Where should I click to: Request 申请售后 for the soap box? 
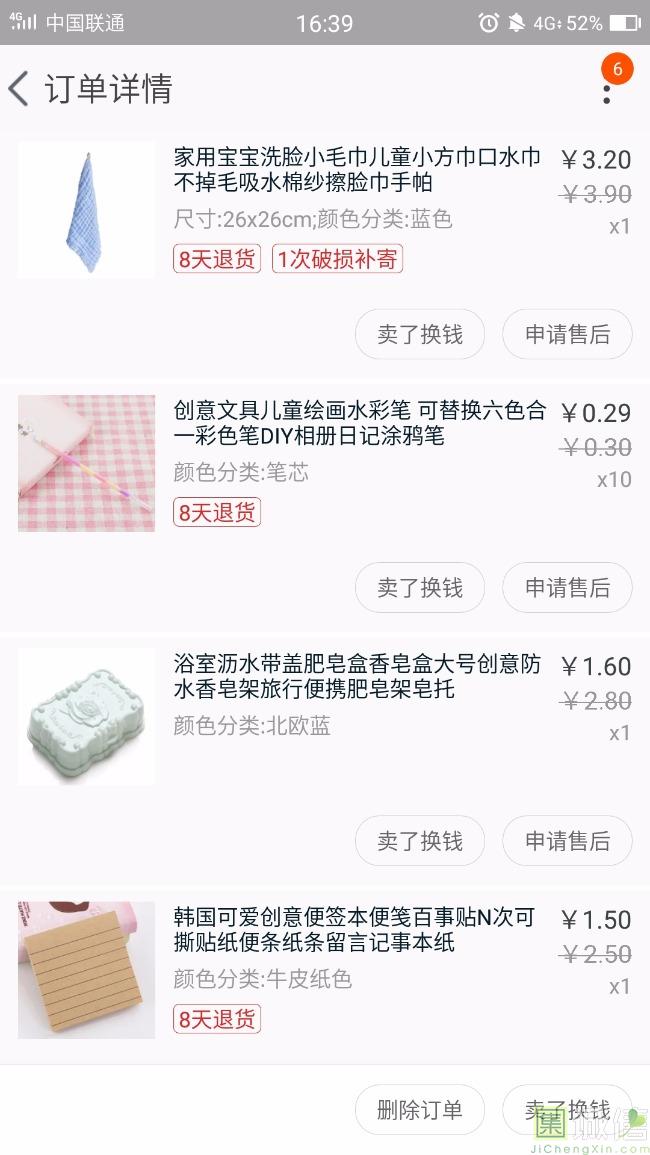point(567,841)
